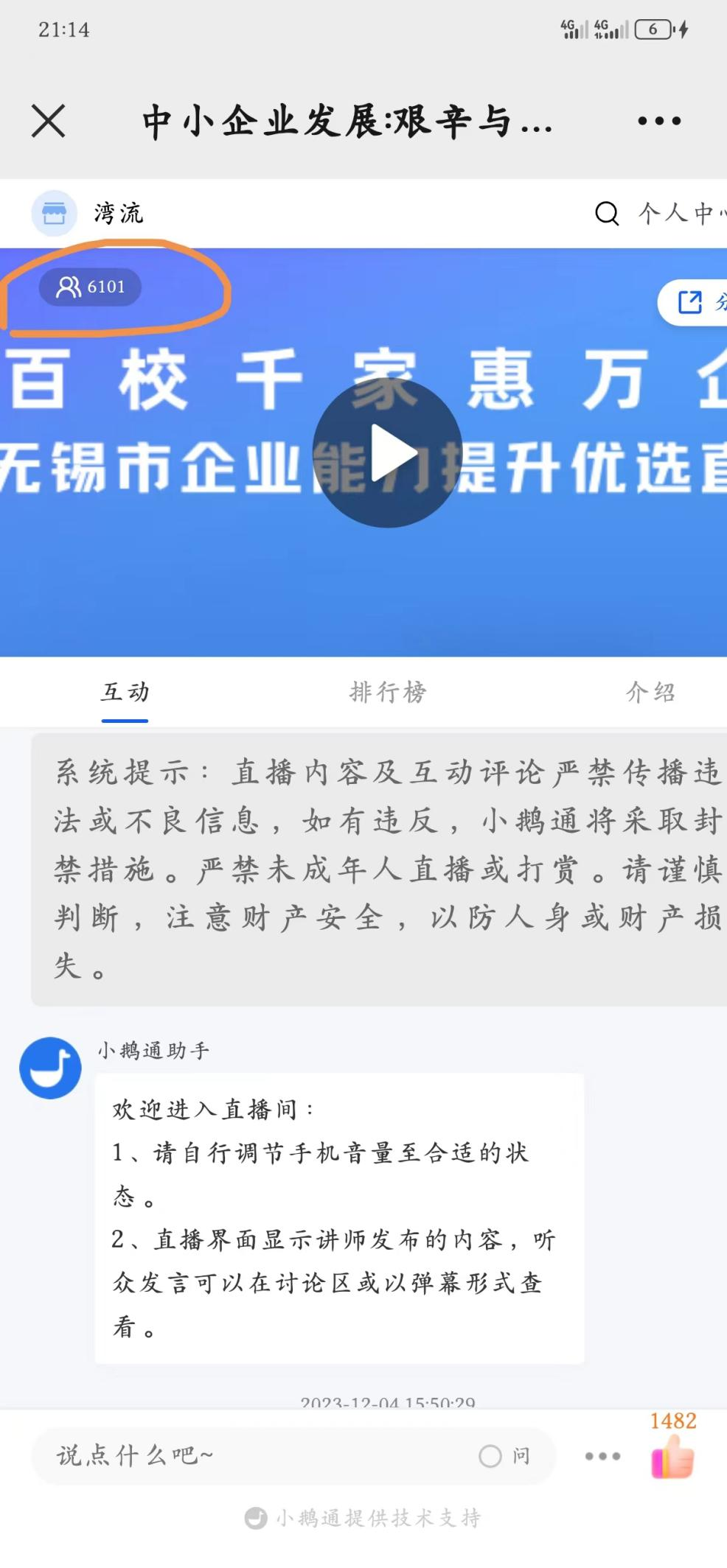Go to 个人中心
The image size is (727, 1568).
[x=682, y=214]
